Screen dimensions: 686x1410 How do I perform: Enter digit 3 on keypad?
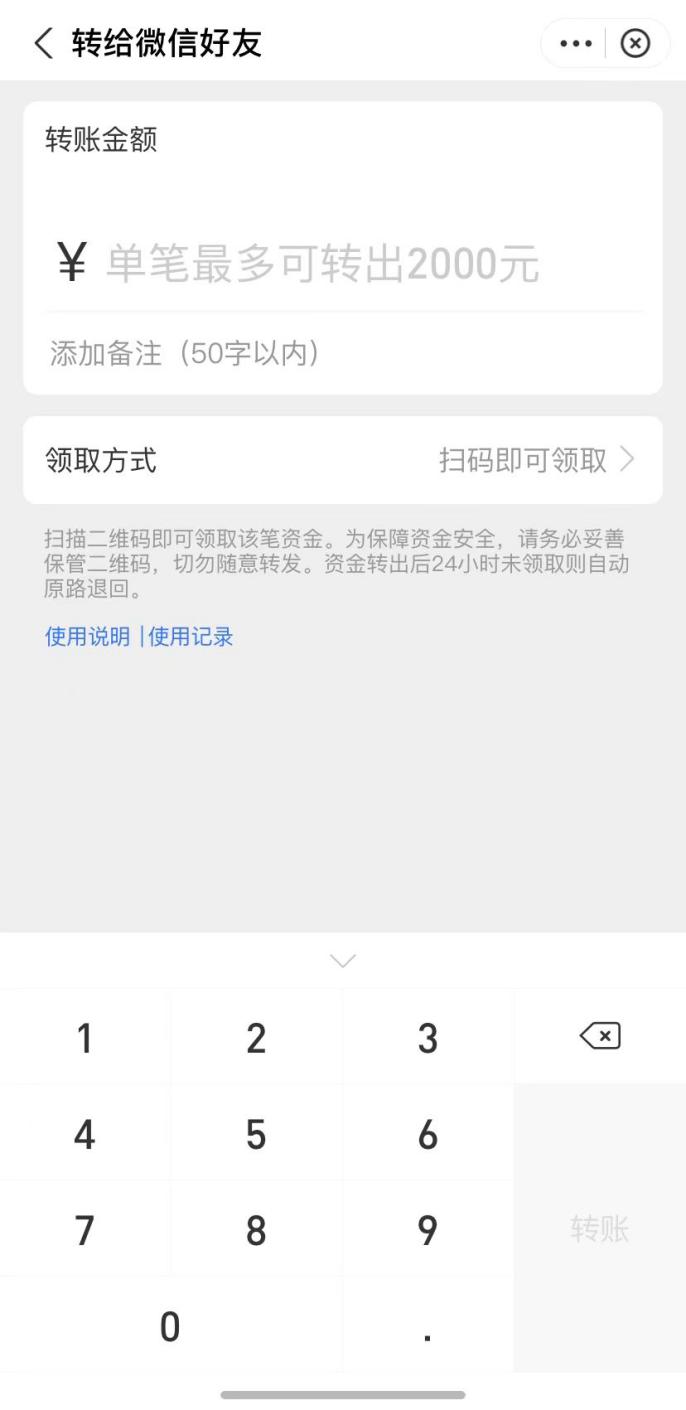coord(428,1038)
